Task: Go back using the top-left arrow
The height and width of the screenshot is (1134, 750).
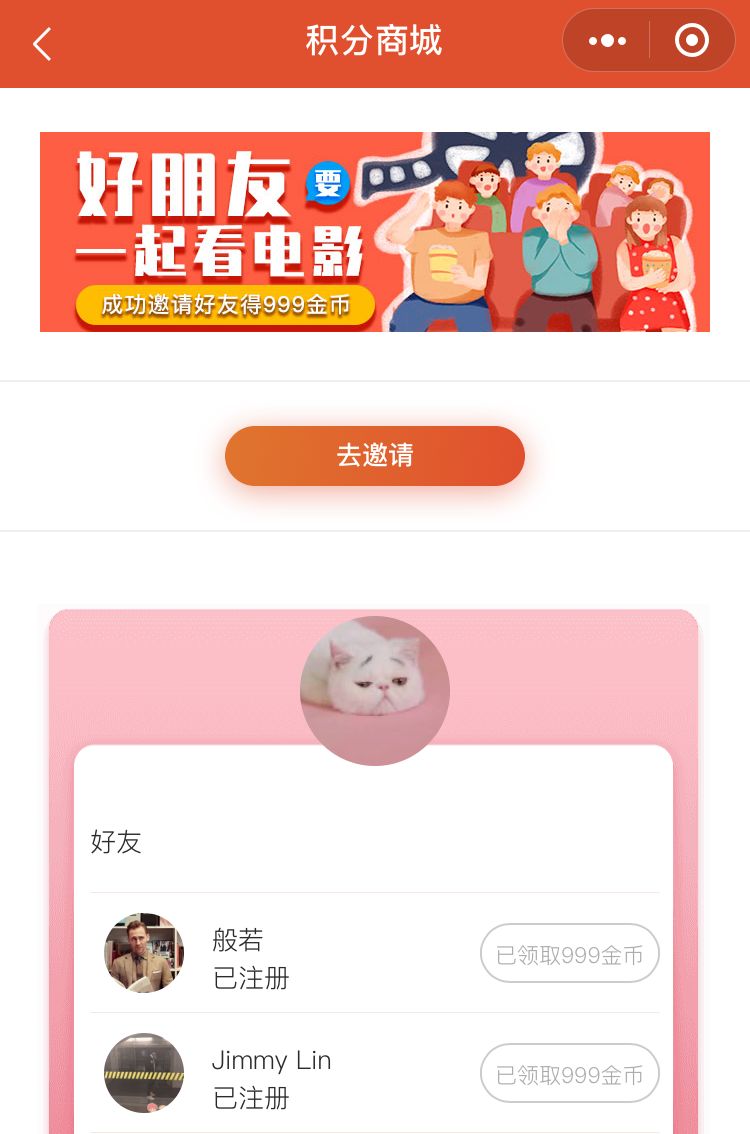Action: point(42,44)
